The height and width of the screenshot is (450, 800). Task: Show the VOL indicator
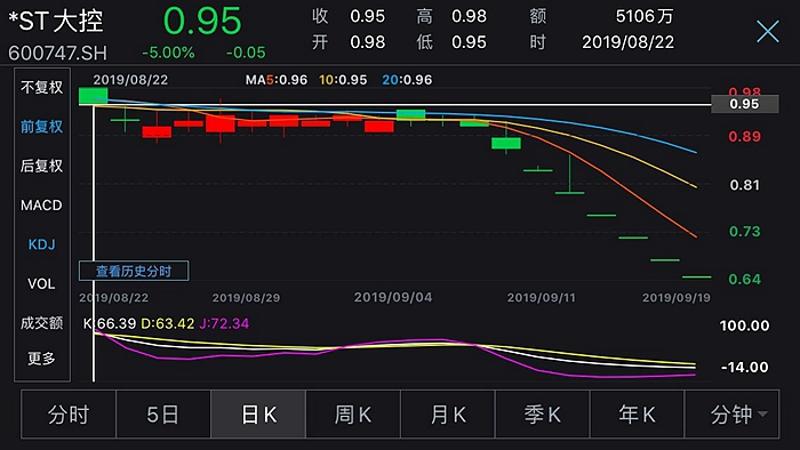tap(42, 284)
